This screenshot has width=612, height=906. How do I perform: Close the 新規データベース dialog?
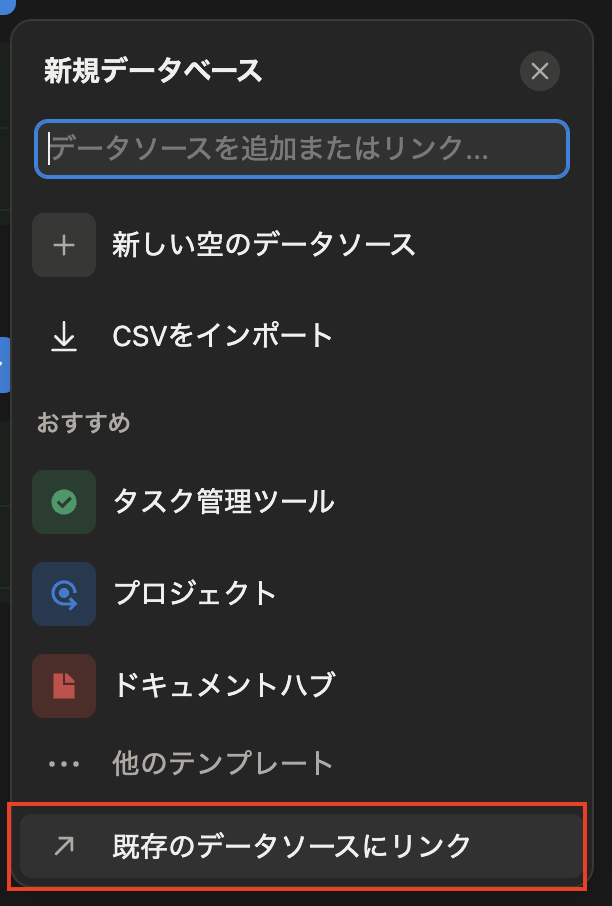(x=540, y=71)
